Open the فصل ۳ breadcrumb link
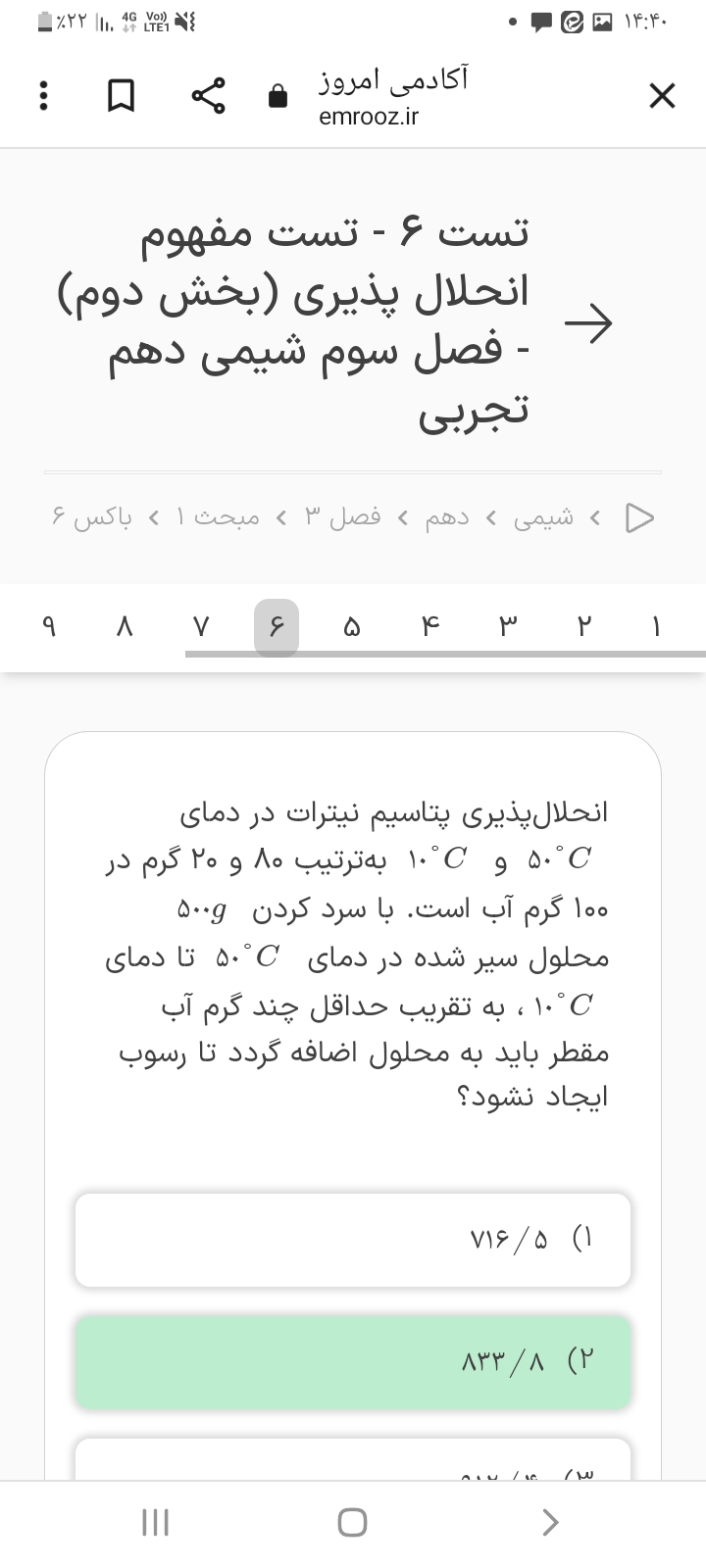Image resolution: width=706 pixels, height=1568 pixels. pyautogui.click(x=341, y=517)
